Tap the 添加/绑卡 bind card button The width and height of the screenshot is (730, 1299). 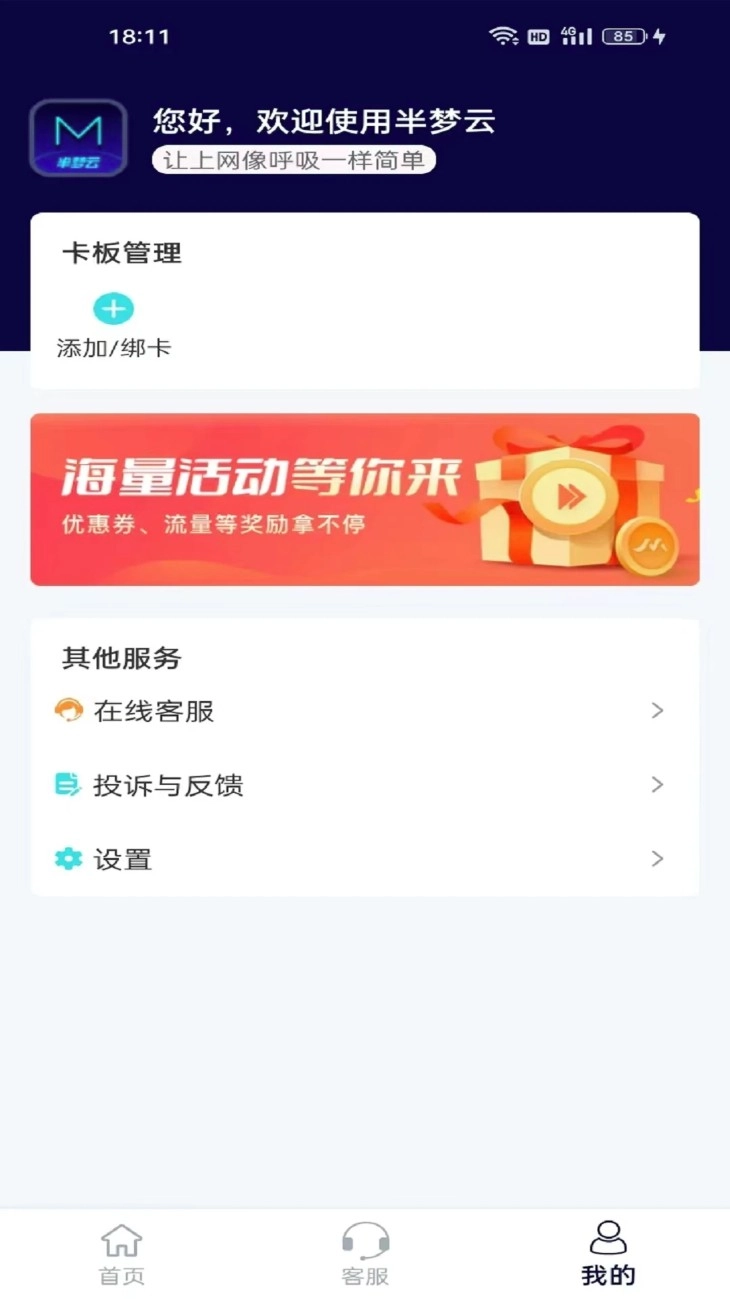(113, 347)
